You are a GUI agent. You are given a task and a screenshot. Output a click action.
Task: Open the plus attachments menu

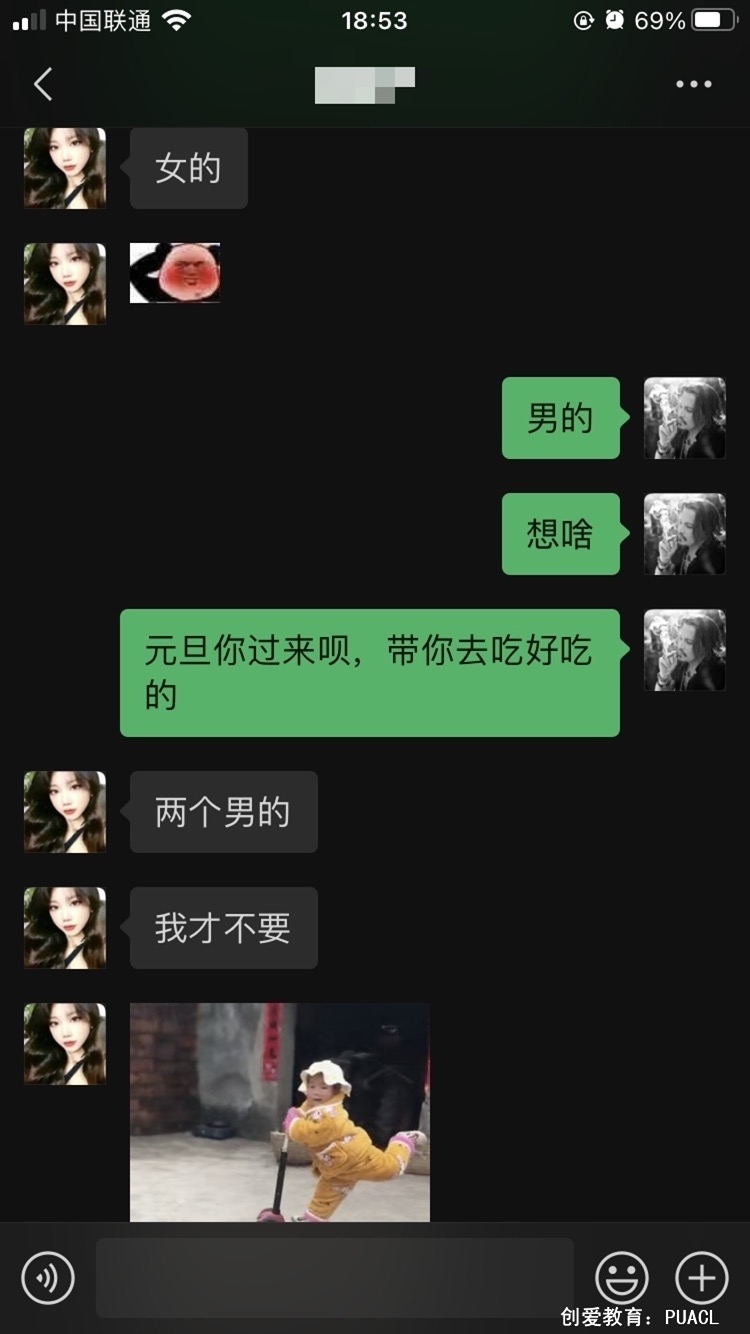pyautogui.click(x=702, y=1278)
